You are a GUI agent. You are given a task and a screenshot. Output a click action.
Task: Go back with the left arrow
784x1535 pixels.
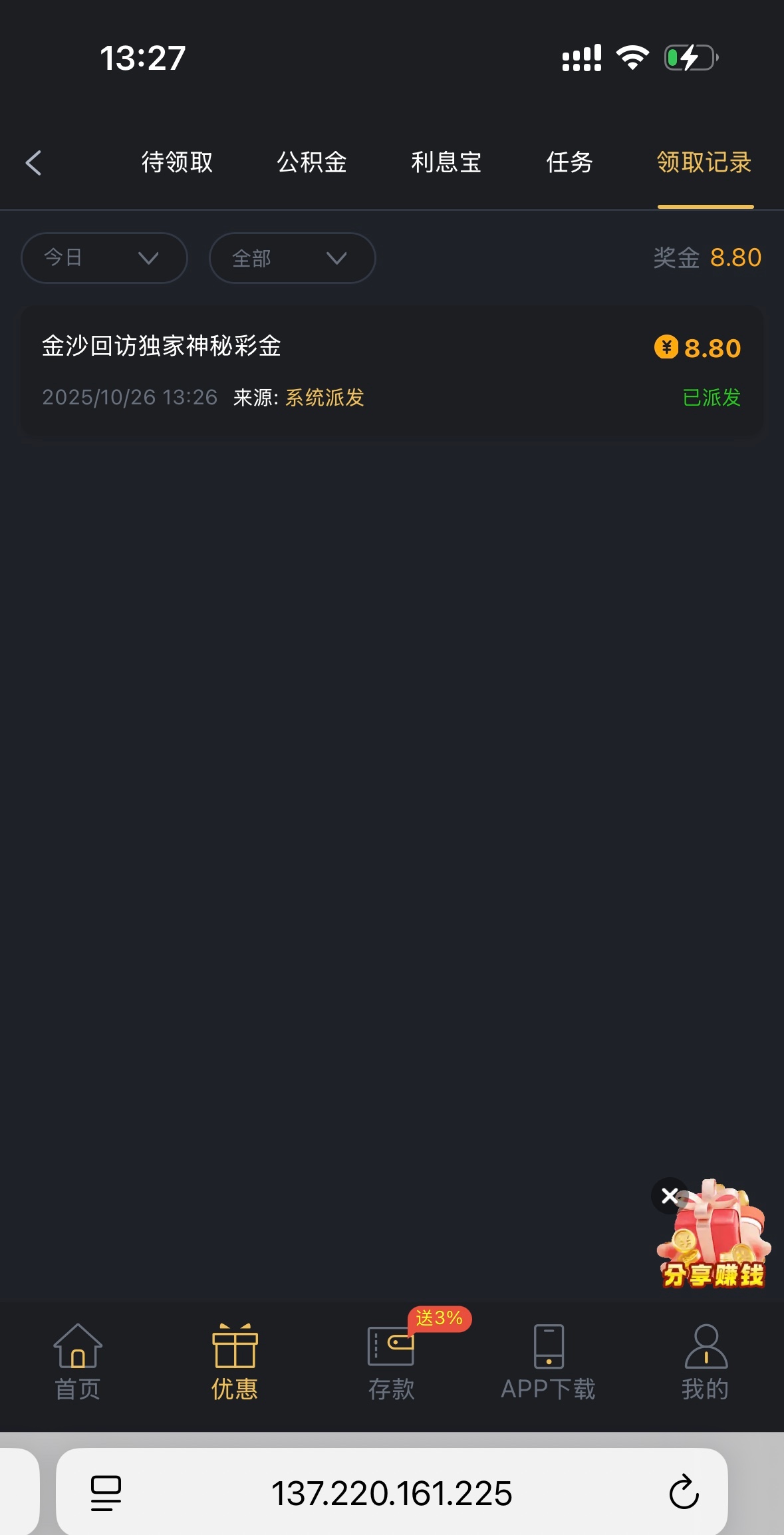(33, 163)
